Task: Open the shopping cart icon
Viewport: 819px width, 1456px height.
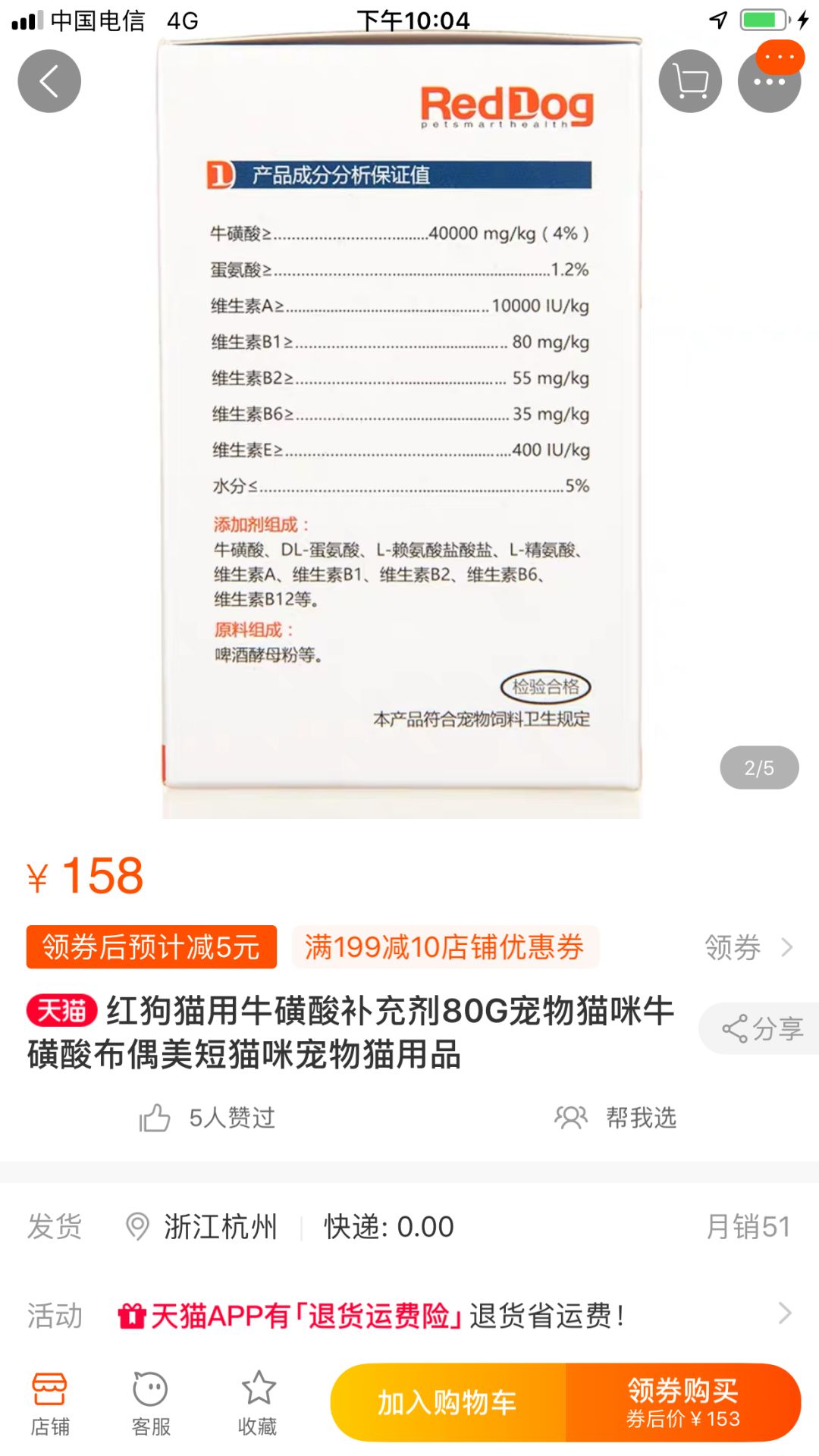Action: coord(690,80)
